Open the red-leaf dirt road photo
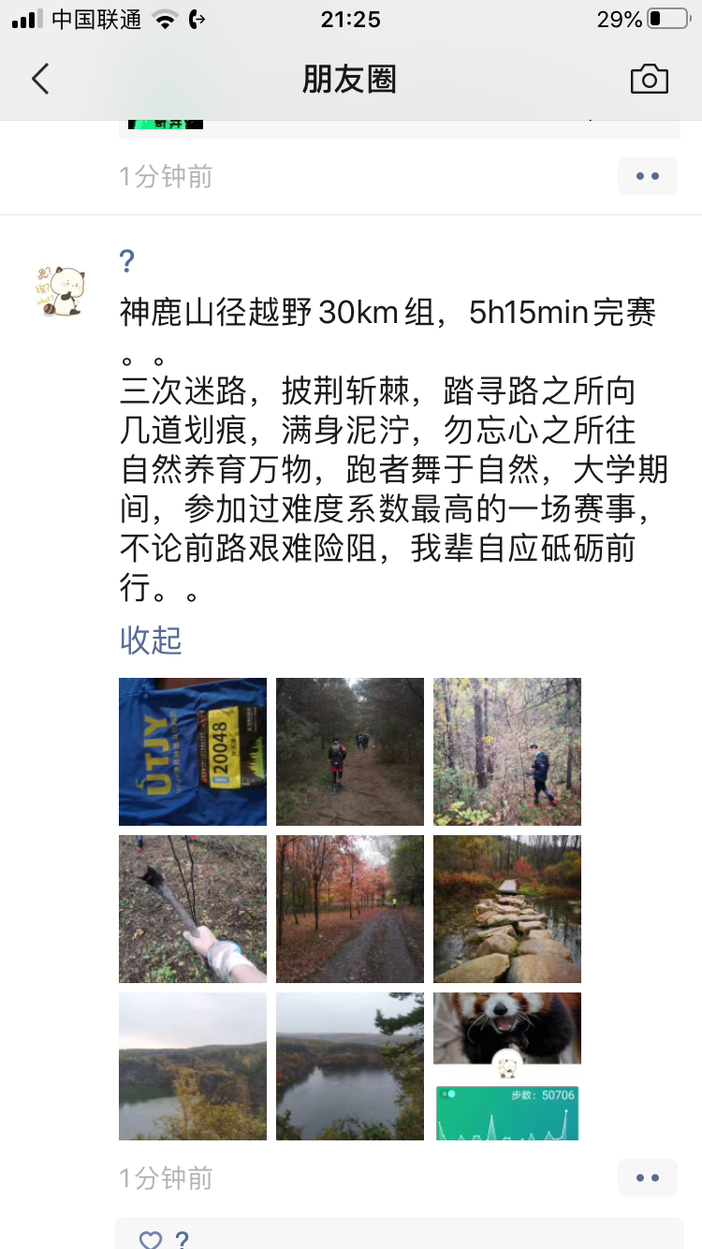Screen dimensions: 702x1249 350,909
